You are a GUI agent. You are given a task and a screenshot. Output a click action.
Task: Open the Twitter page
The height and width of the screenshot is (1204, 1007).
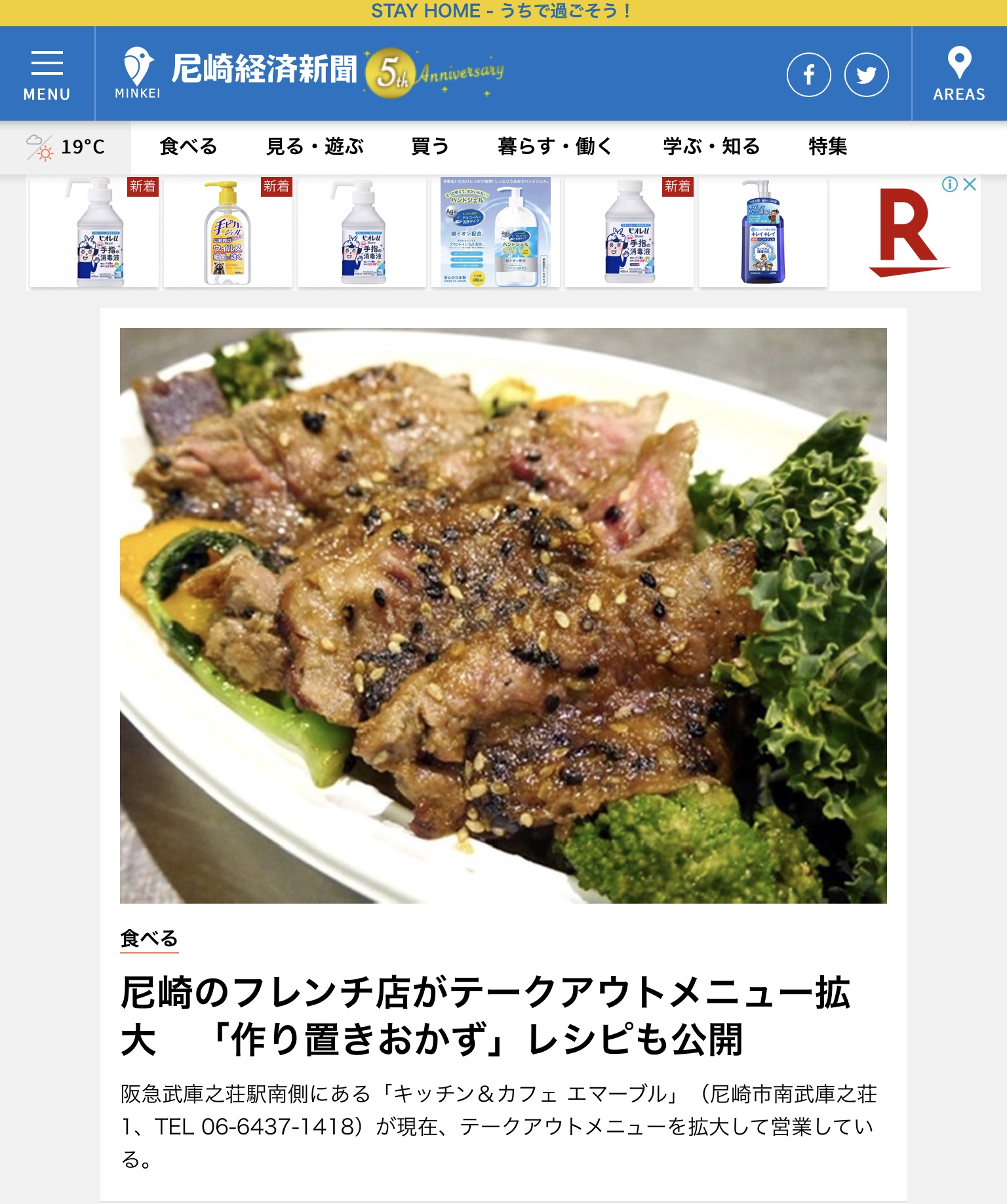(866, 75)
